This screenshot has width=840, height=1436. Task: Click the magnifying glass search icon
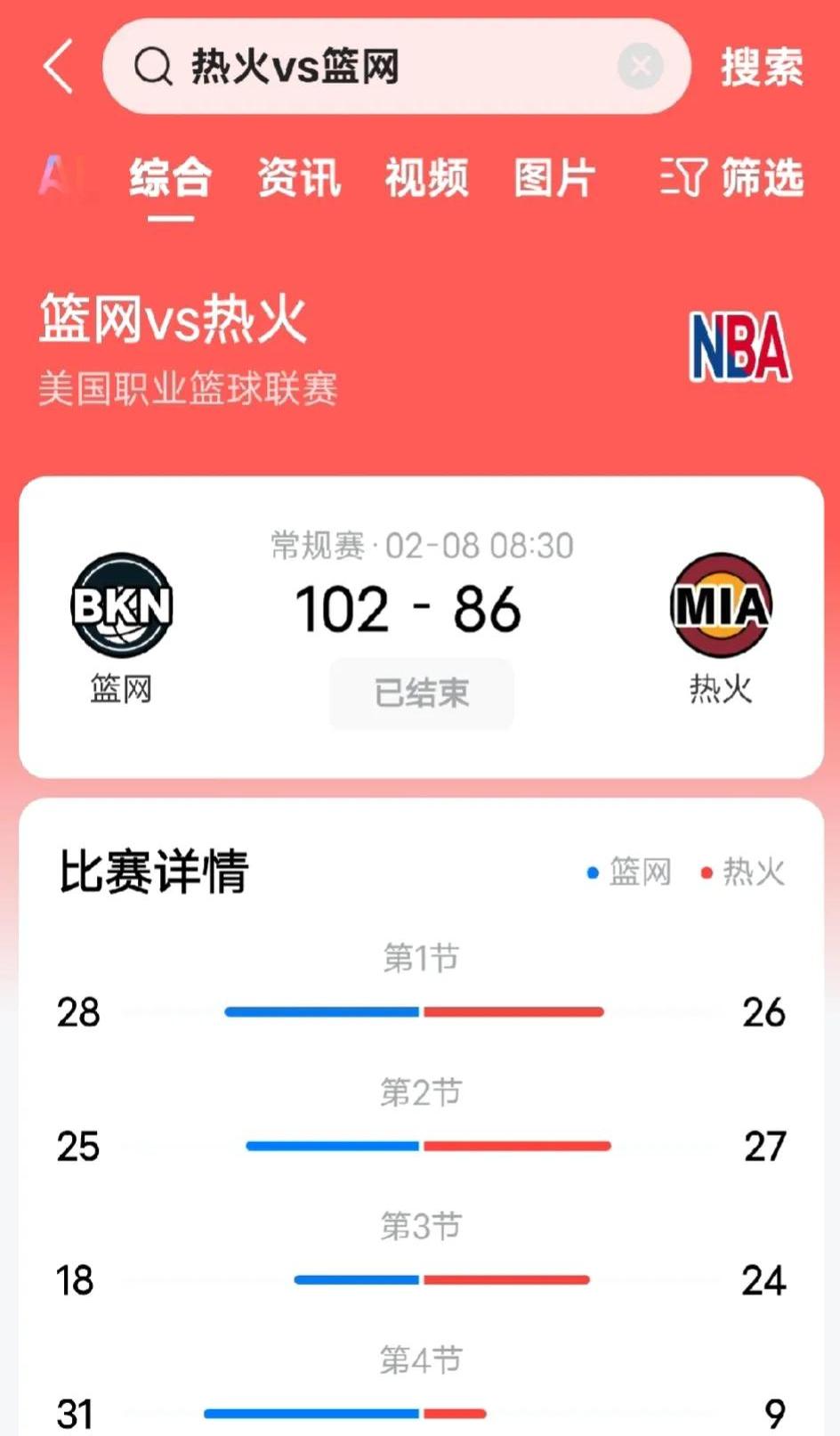[x=154, y=67]
